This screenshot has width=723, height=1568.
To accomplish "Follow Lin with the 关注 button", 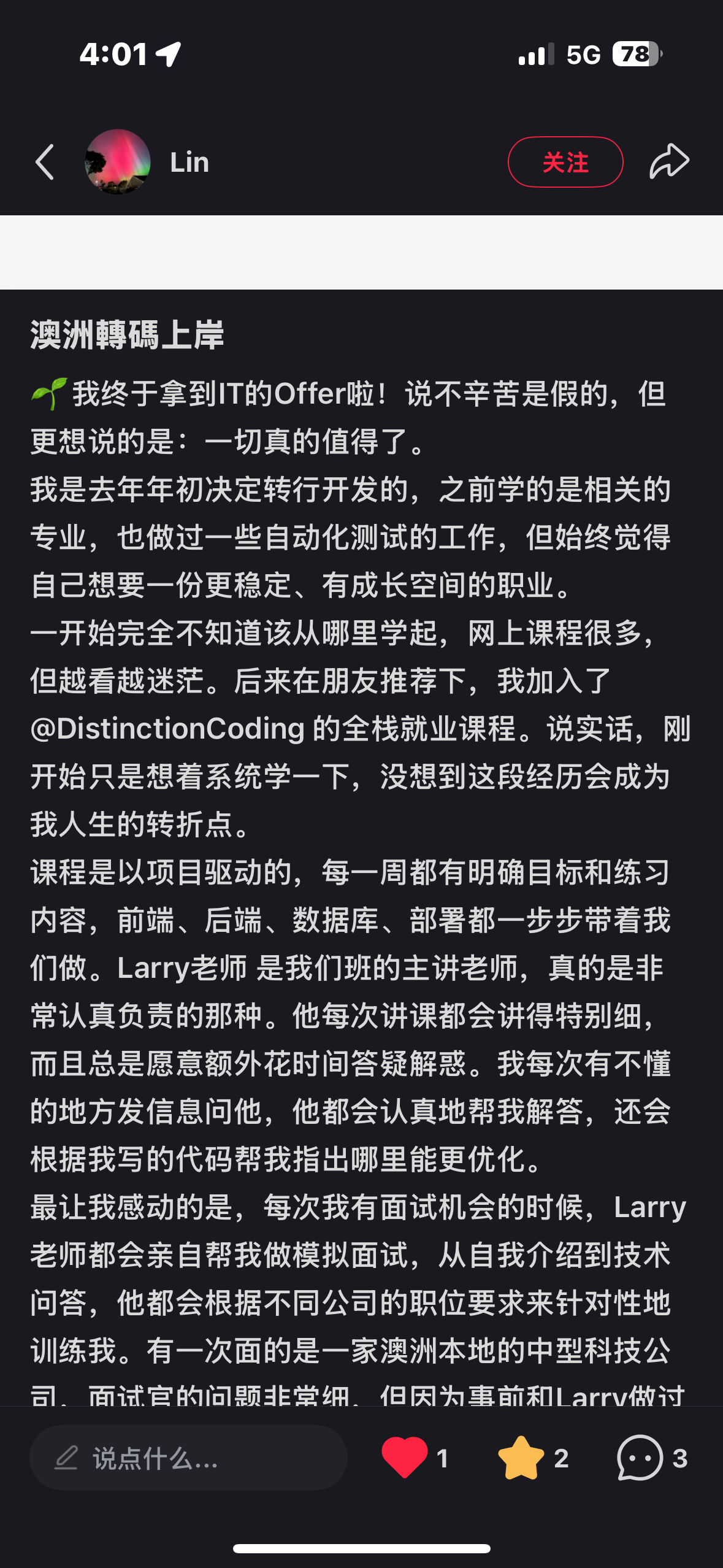I will [565, 162].
